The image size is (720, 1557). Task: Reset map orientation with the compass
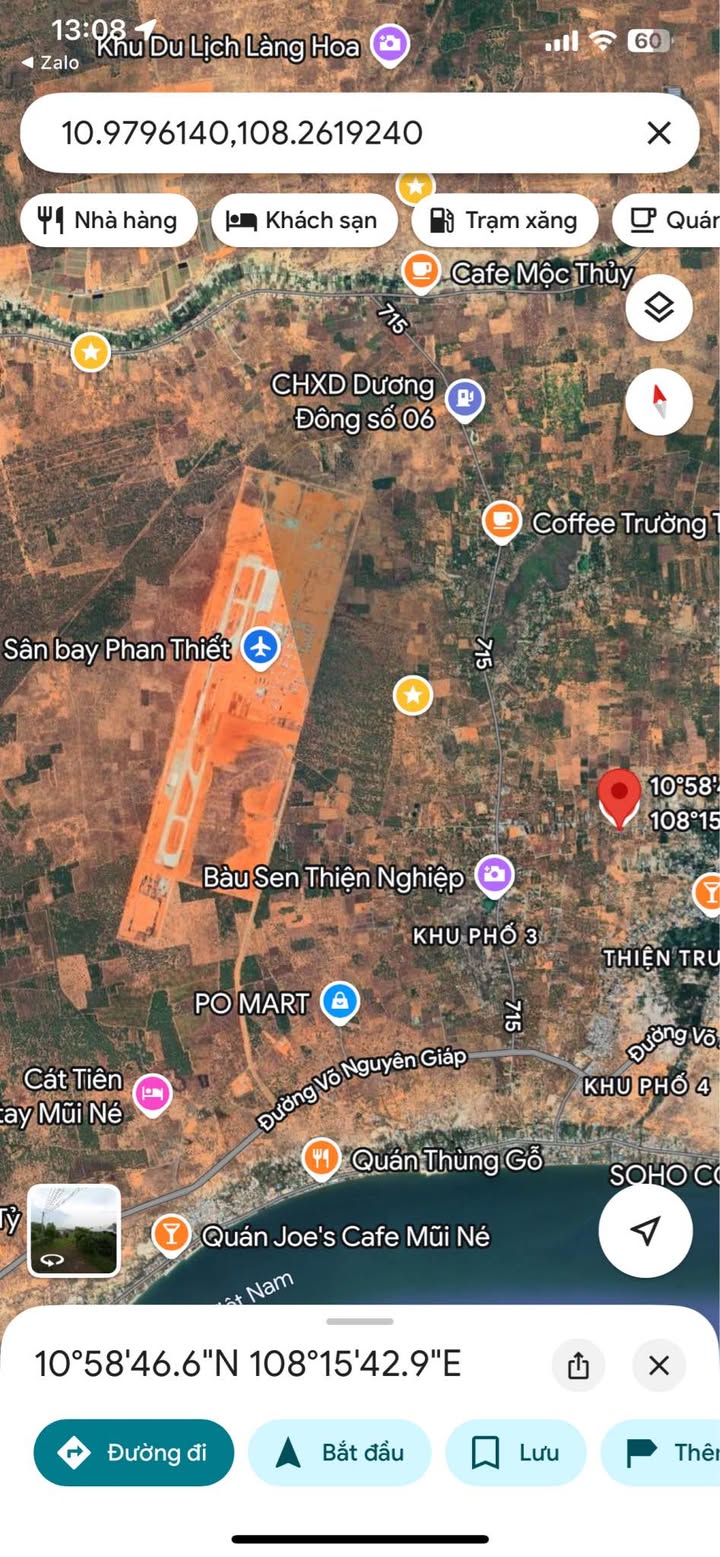pos(659,401)
